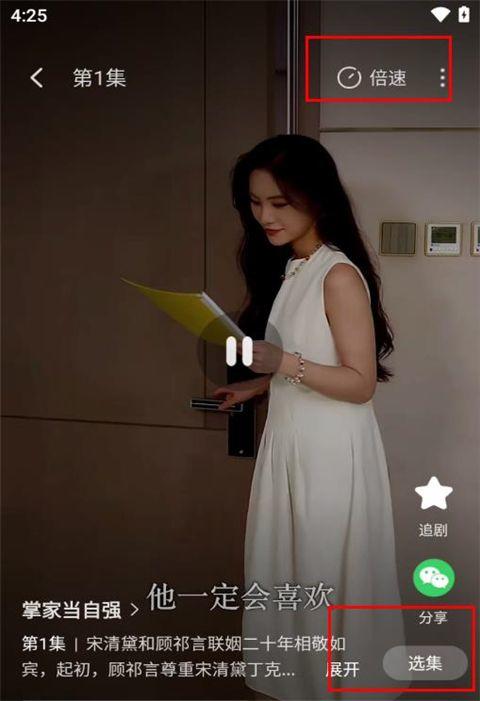The image size is (480, 701).
Task: Expand the description with 展开
Action: [342, 669]
